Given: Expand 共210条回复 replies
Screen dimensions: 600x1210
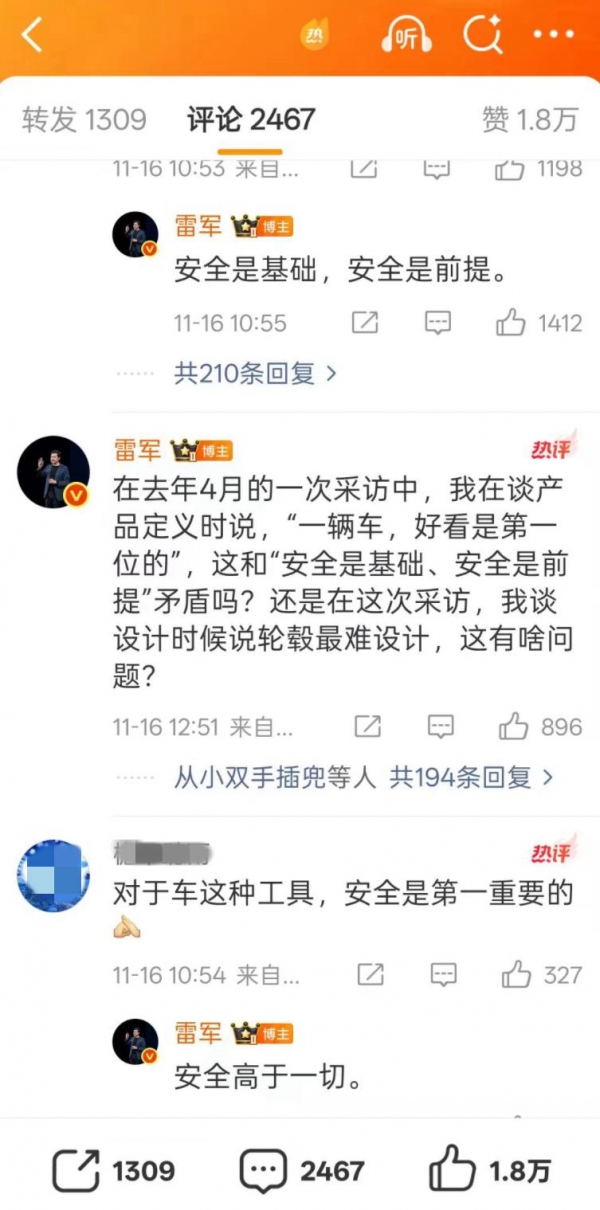Looking at the screenshot, I should point(255,374).
